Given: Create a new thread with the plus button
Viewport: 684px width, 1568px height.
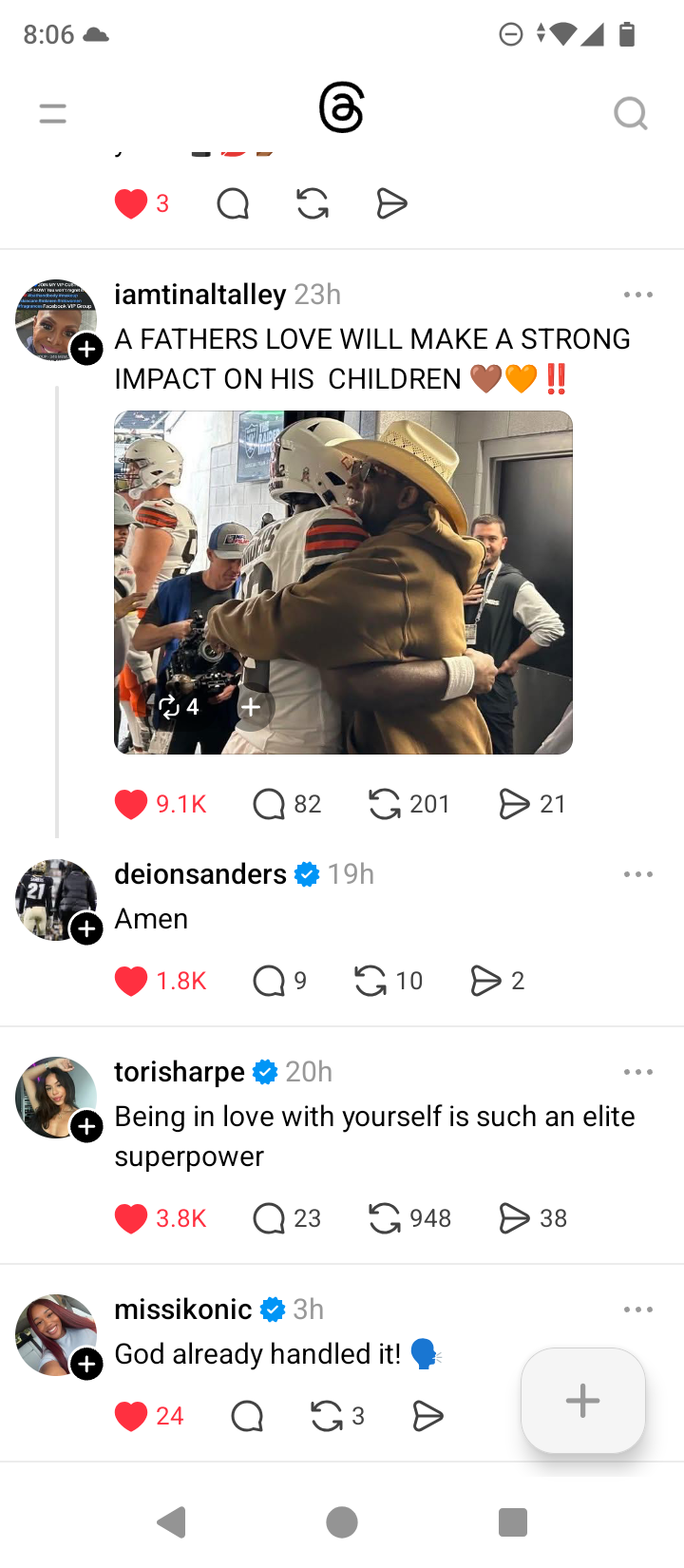Looking at the screenshot, I should coord(582,1400).
